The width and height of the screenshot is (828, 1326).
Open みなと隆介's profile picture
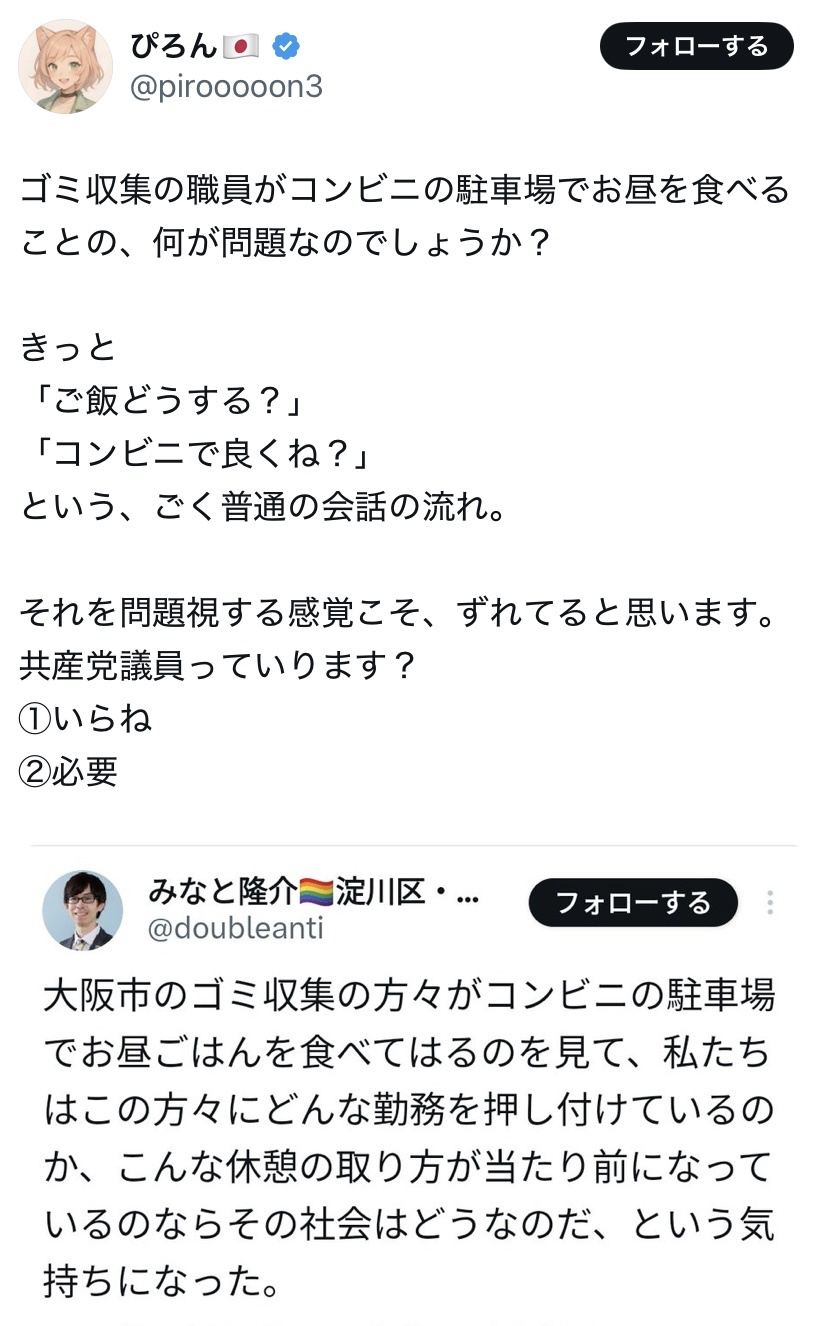coord(82,910)
